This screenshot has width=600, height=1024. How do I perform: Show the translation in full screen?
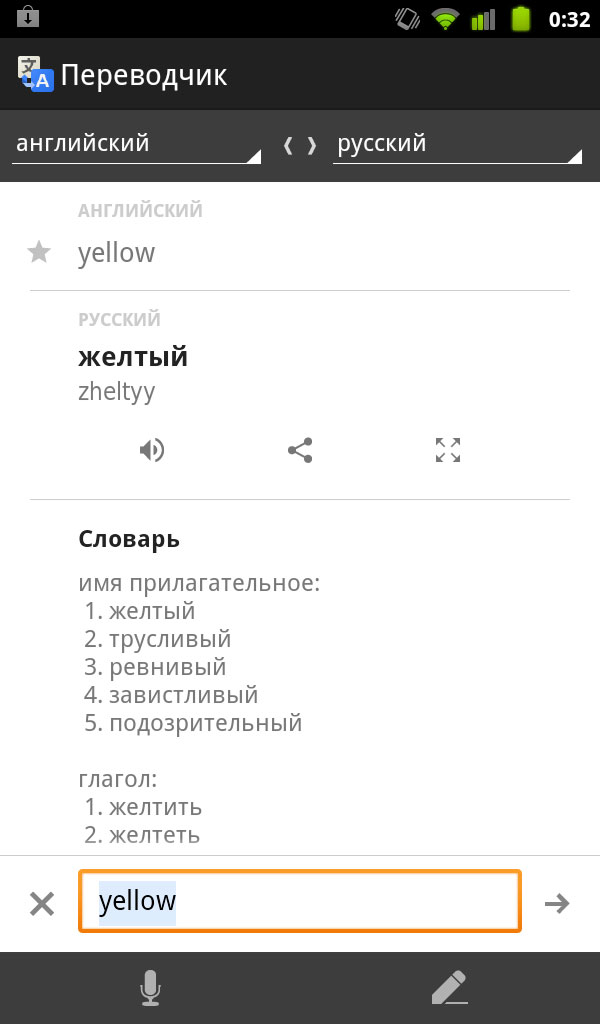pyautogui.click(x=448, y=450)
